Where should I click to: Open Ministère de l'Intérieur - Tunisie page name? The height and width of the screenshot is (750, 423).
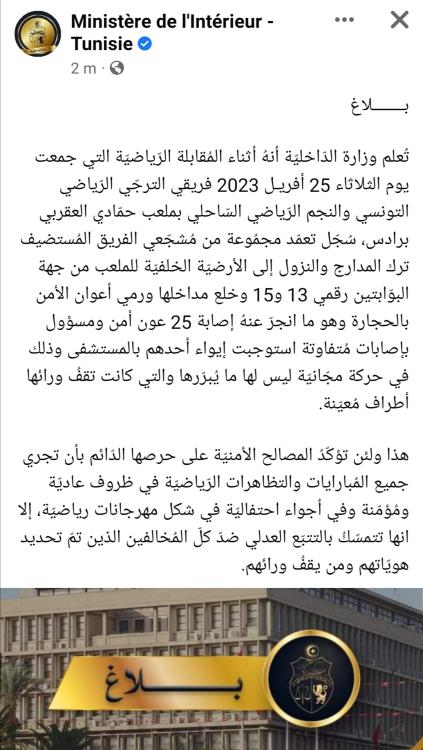pos(172,33)
